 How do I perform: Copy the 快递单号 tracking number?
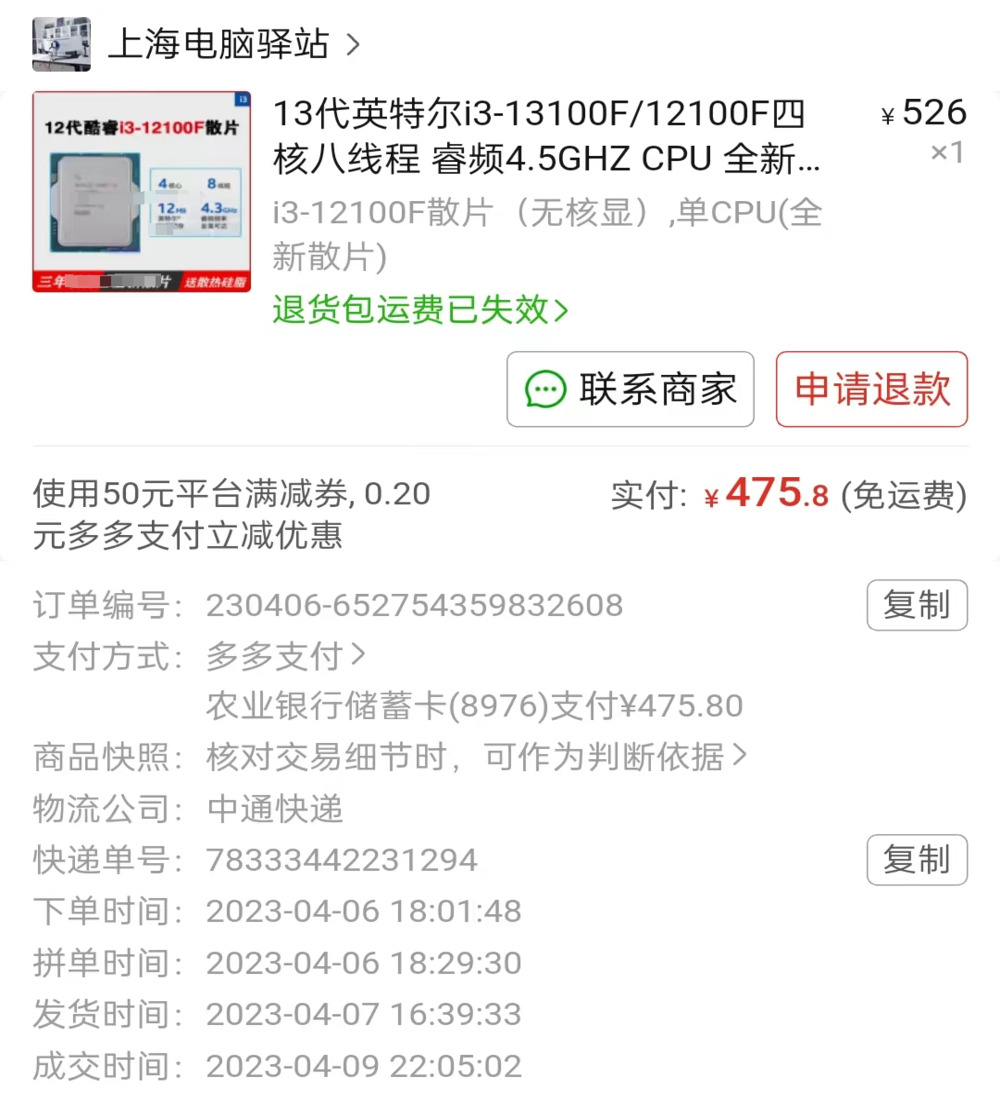coord(916,860)
